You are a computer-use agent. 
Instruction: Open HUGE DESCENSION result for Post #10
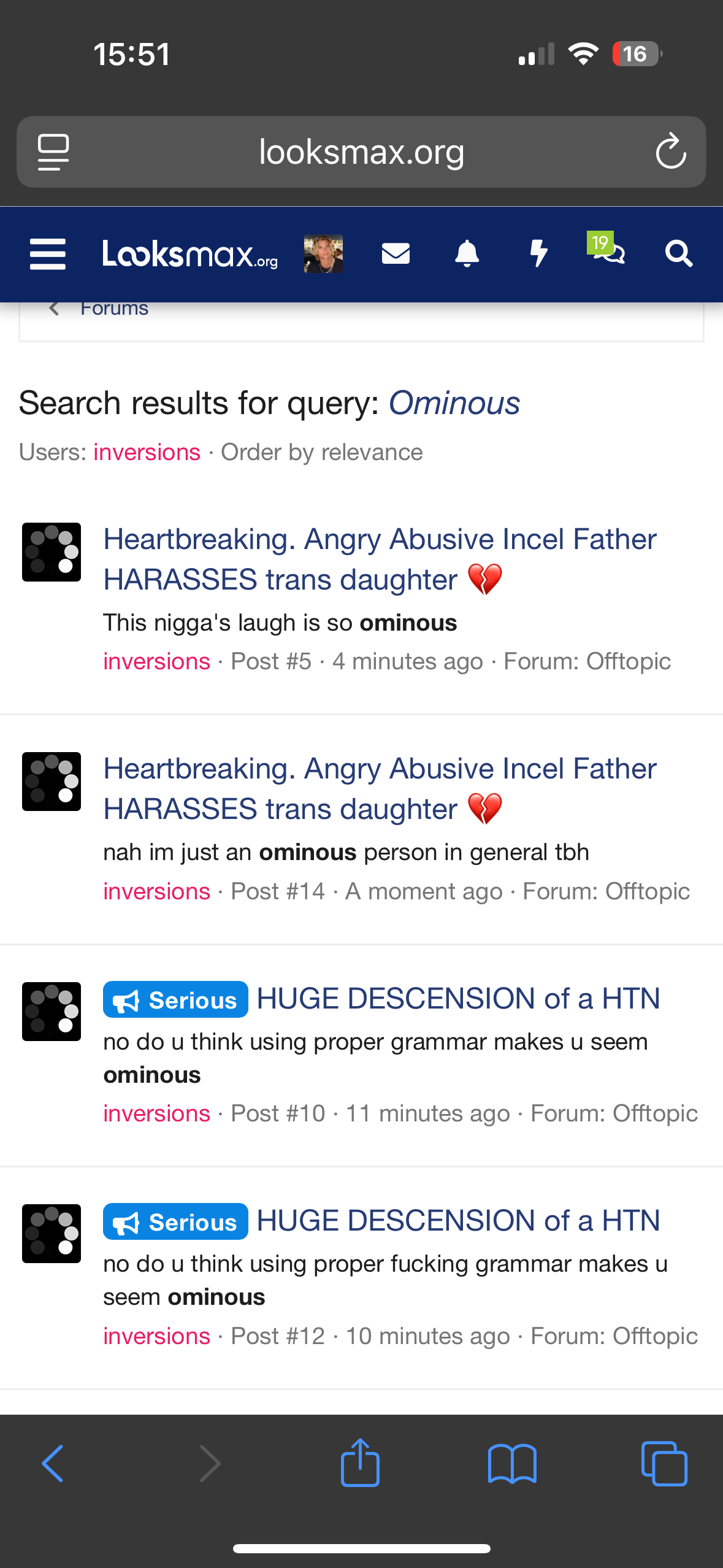pyautogui.click(x=457, y=999)
